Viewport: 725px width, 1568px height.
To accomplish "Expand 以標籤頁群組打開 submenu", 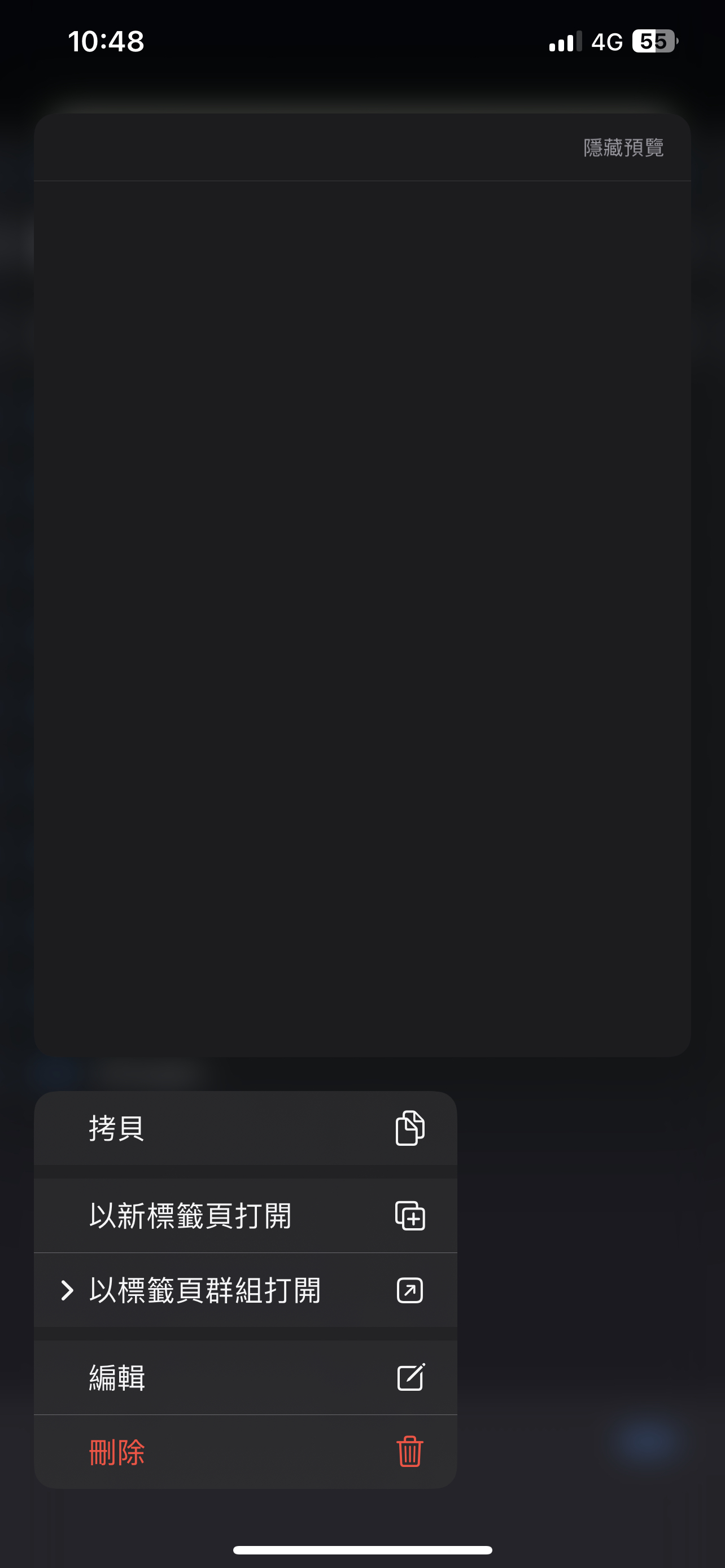I will 244,1290.
